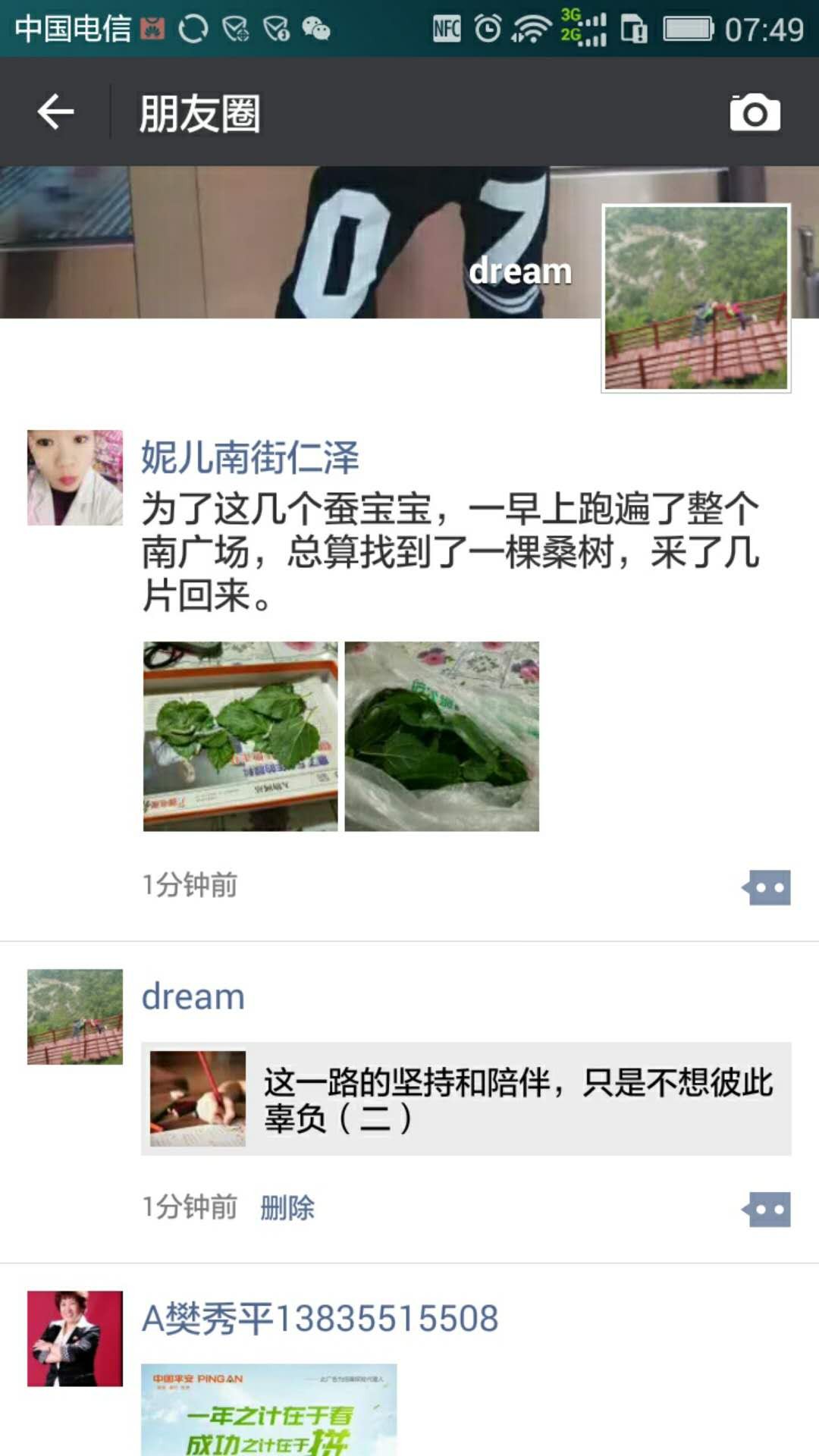This screenshot has height=1456, width=819.
Task: Delete dream's post with 删除
Action: point(287,1207)
